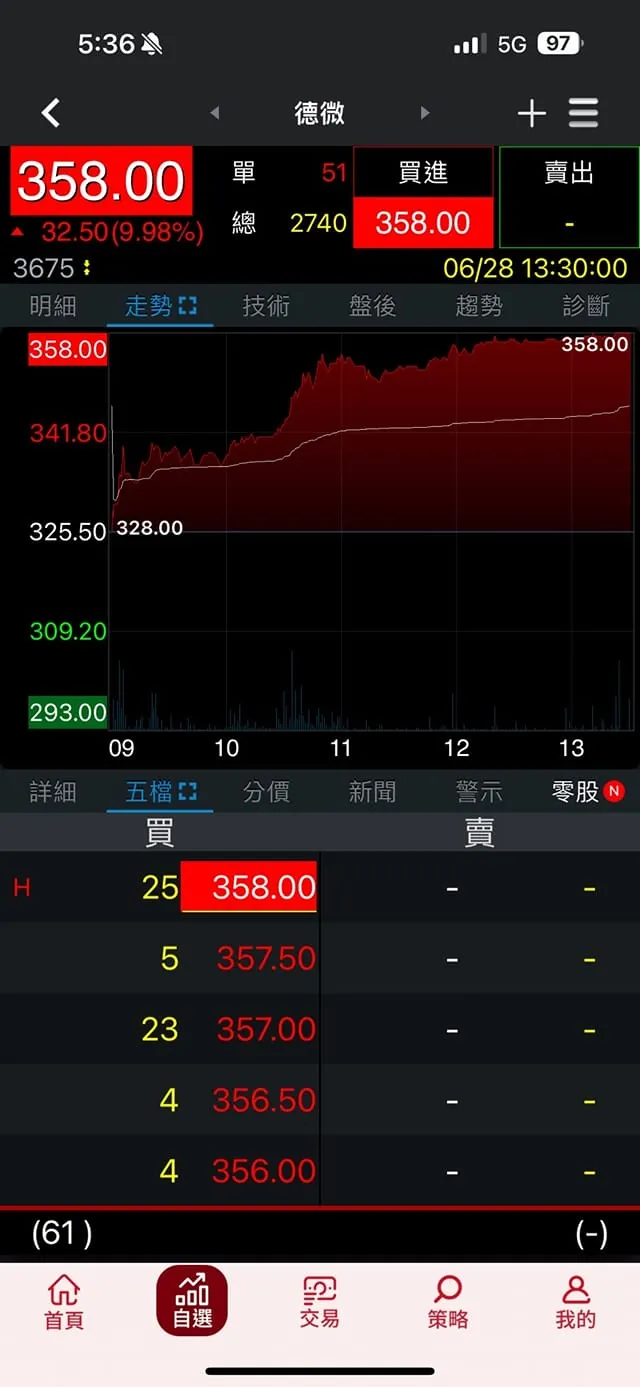This screenshot has width=640, height=1387.
Task: Open the hamburger menu
Action: (x=584, y=113)
